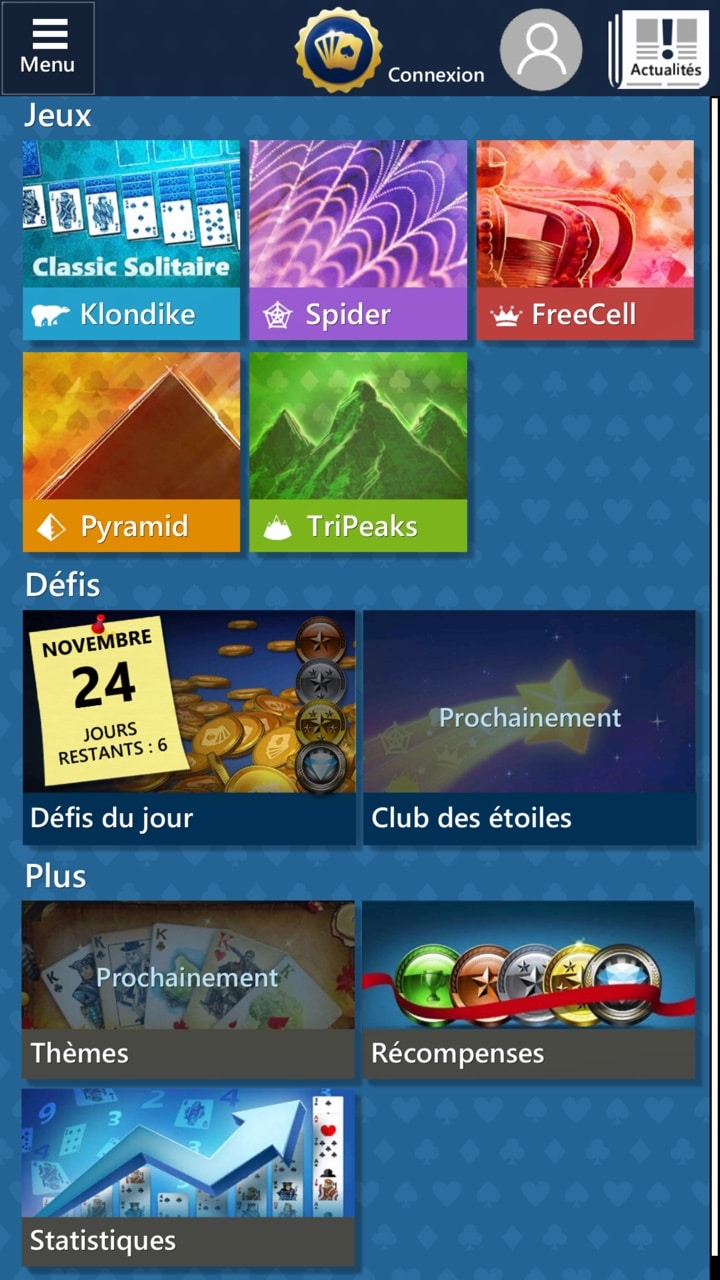This screenshot has height=1280, width=720.
Task: View Récompenses
Action: coord(529,989)
